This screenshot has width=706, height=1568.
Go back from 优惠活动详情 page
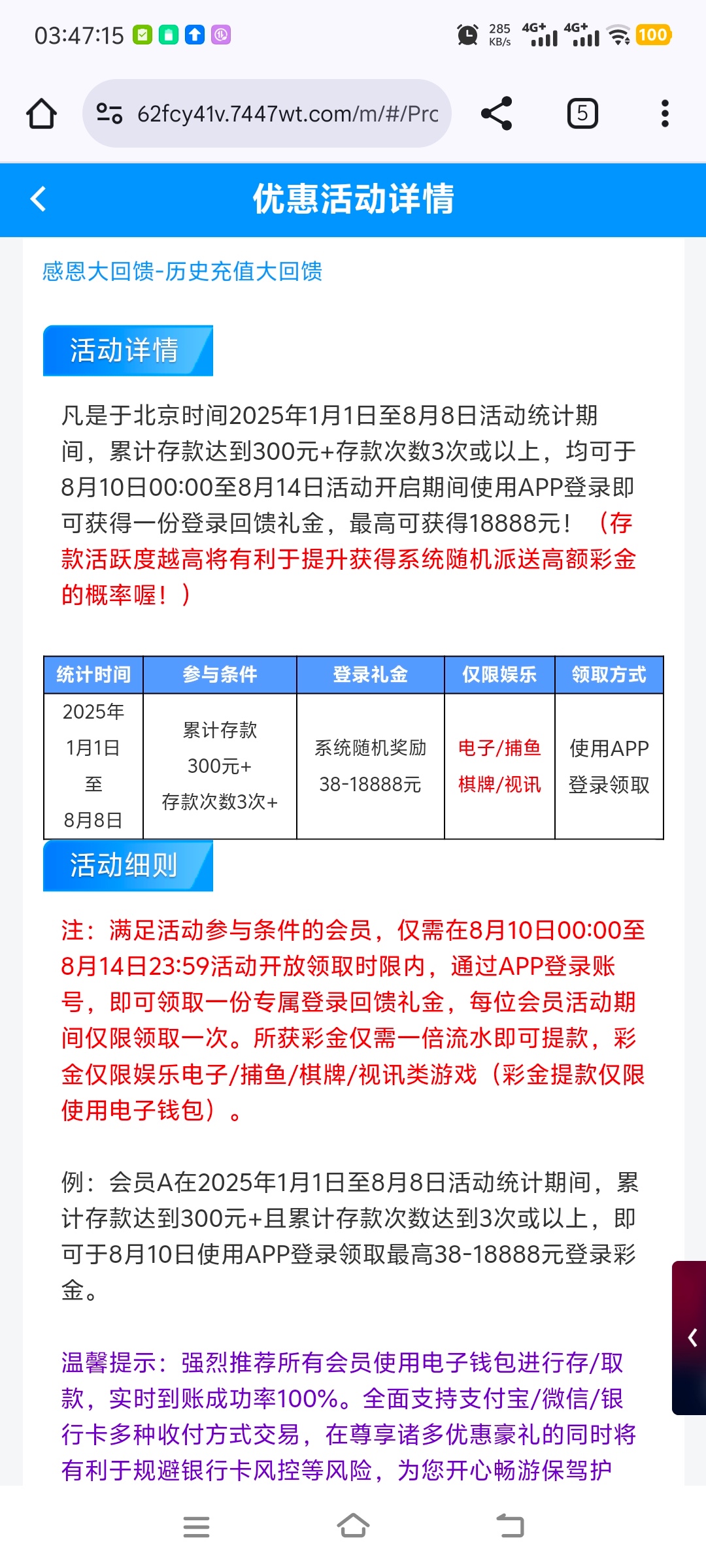pos(39,199)
